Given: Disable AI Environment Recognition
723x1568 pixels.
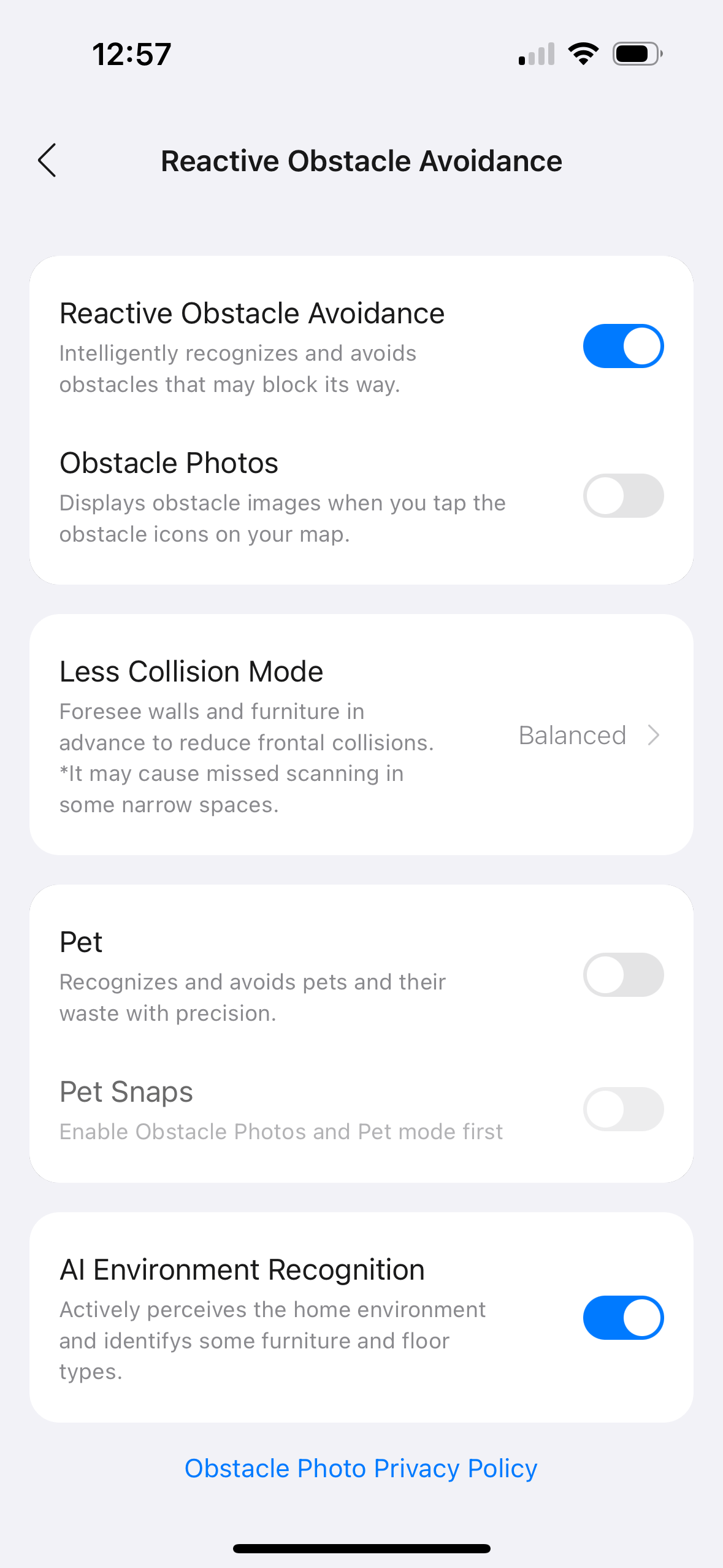Looking at the screenshot, I should coord(622,1318).
